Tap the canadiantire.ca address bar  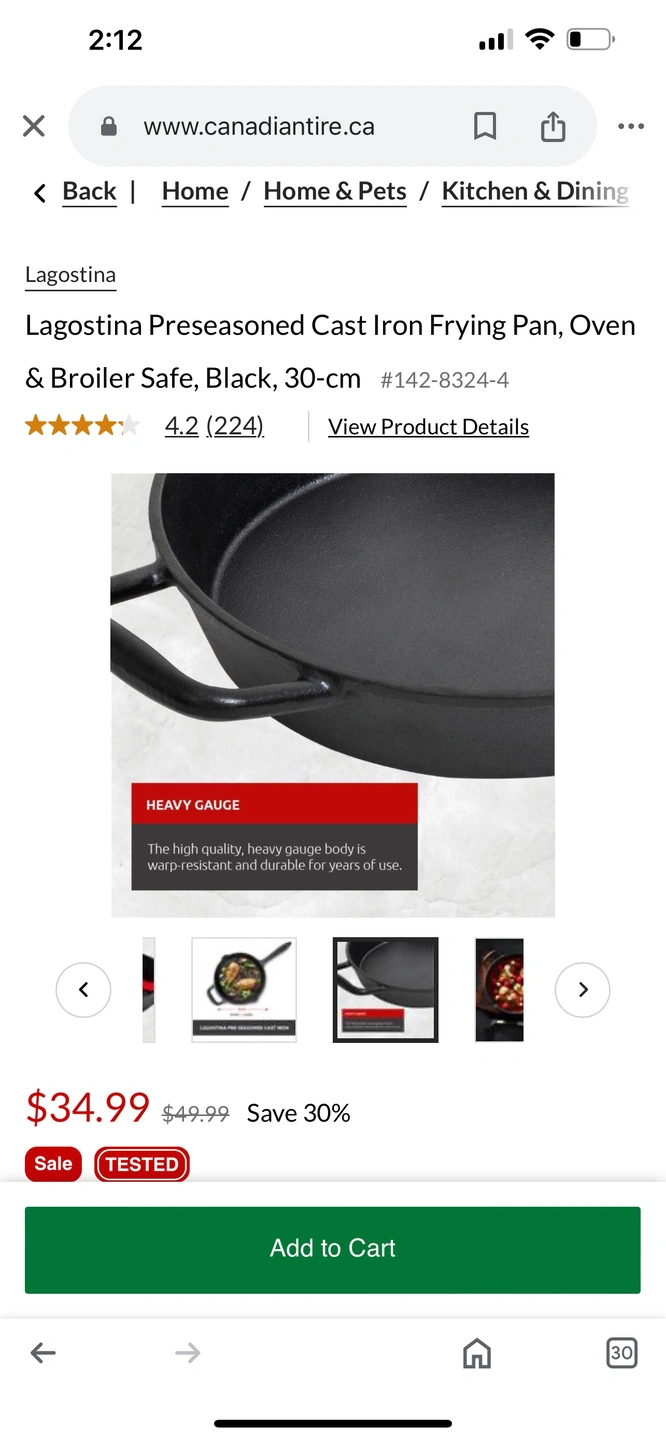[x=259, y=127]
